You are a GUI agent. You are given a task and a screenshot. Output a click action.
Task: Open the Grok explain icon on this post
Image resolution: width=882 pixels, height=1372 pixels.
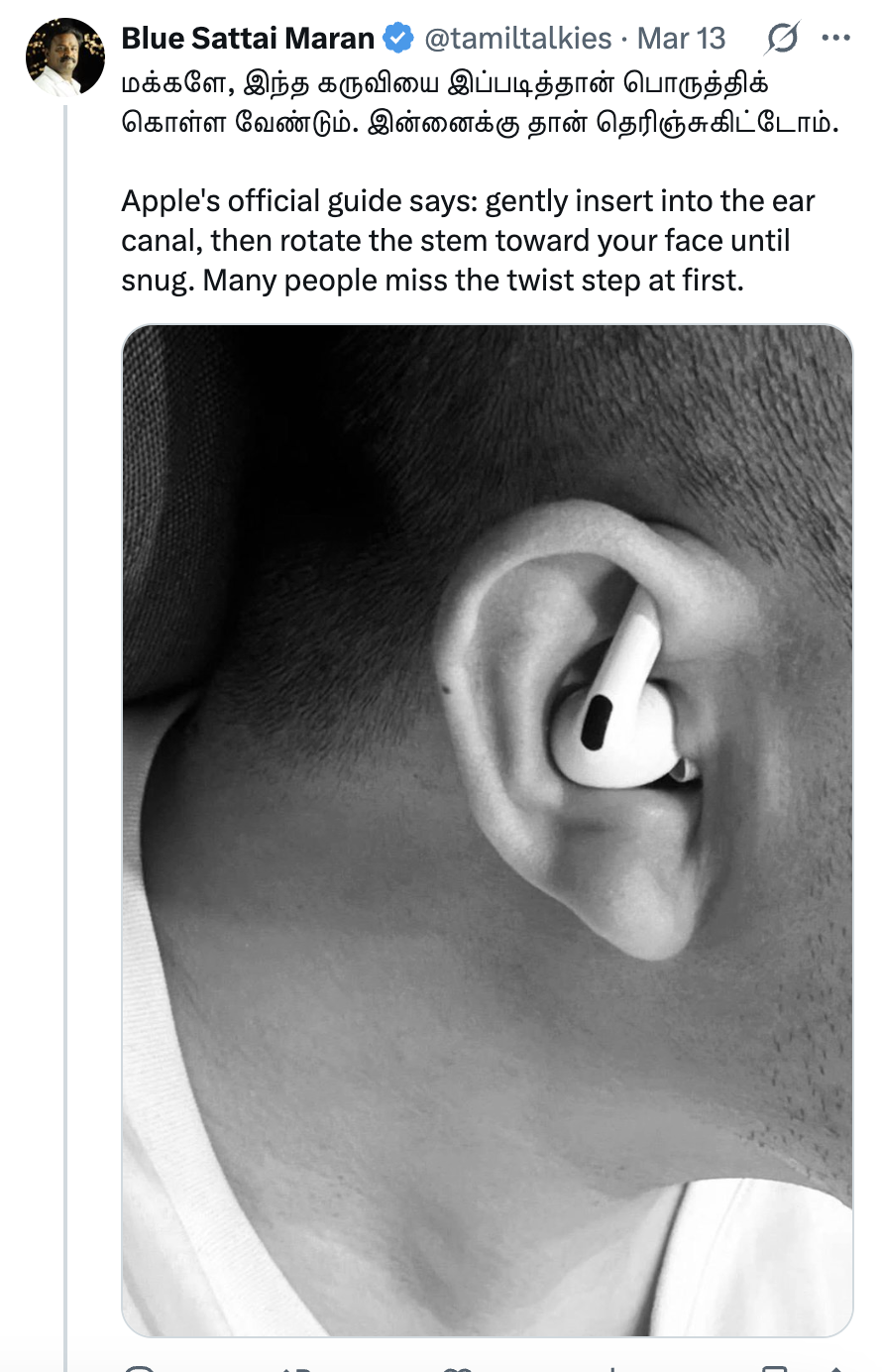coord(782,39)
